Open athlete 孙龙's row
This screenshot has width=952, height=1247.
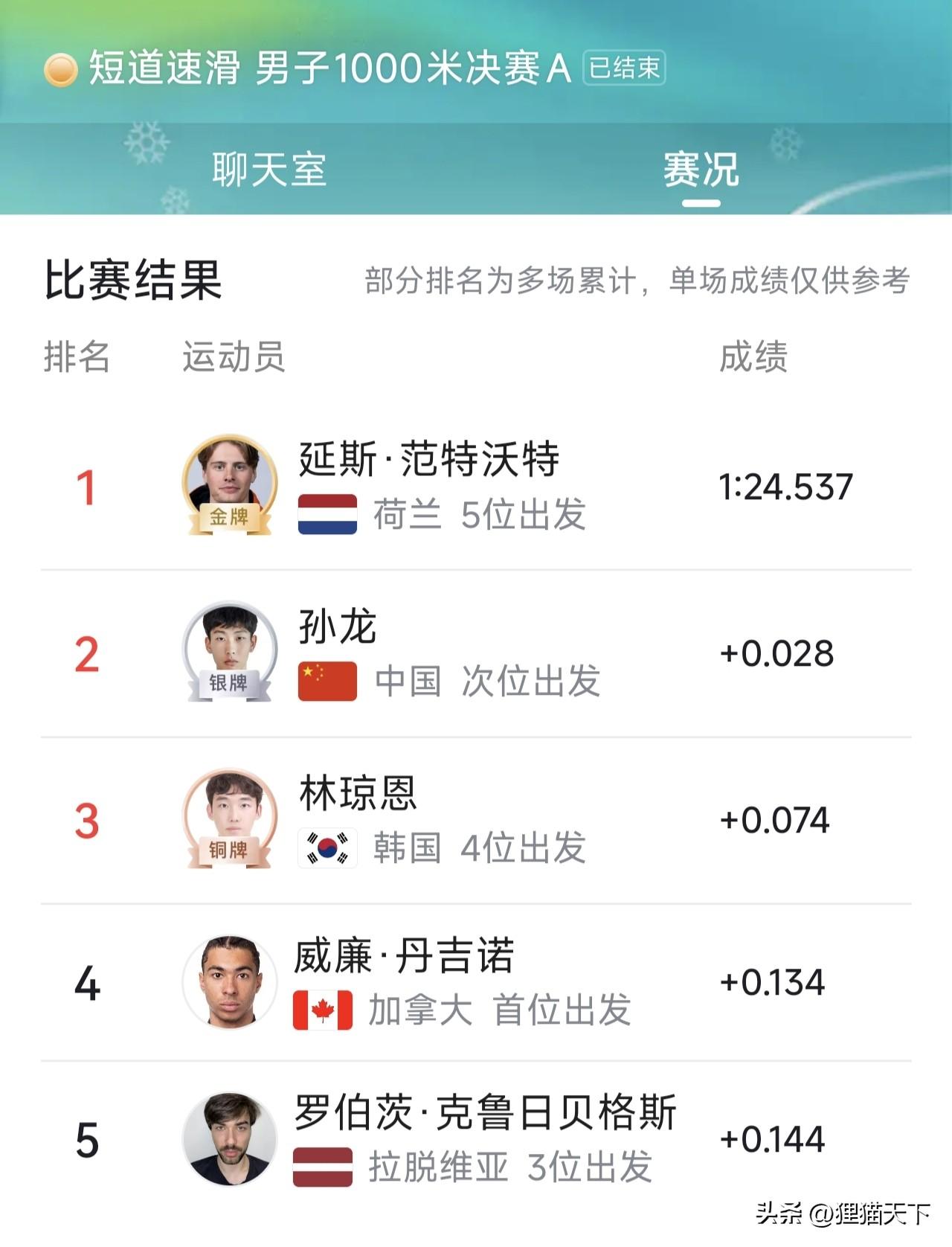[x=476, y=654]
